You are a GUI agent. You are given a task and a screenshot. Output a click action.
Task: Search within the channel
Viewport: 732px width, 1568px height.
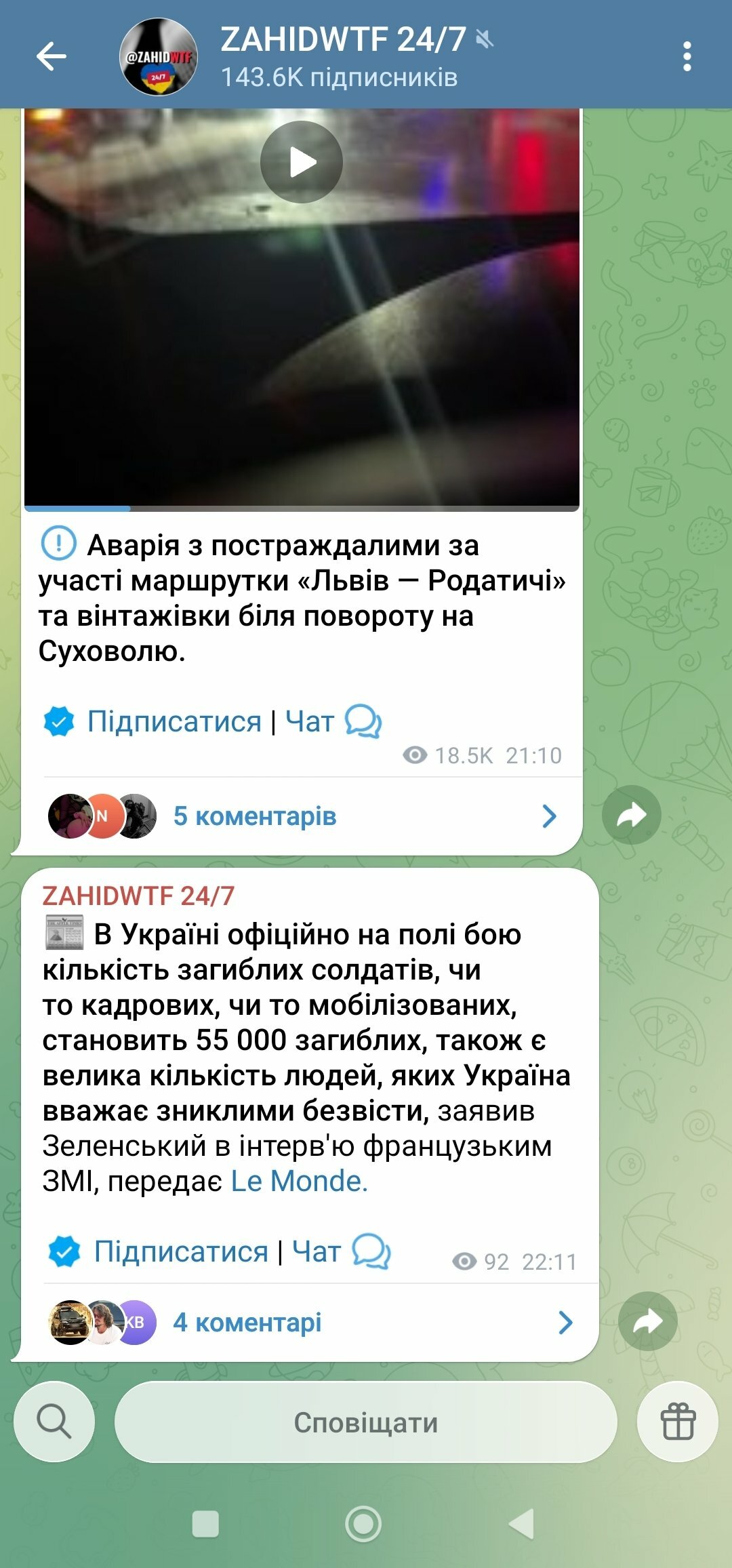(x=54, y=1422)
